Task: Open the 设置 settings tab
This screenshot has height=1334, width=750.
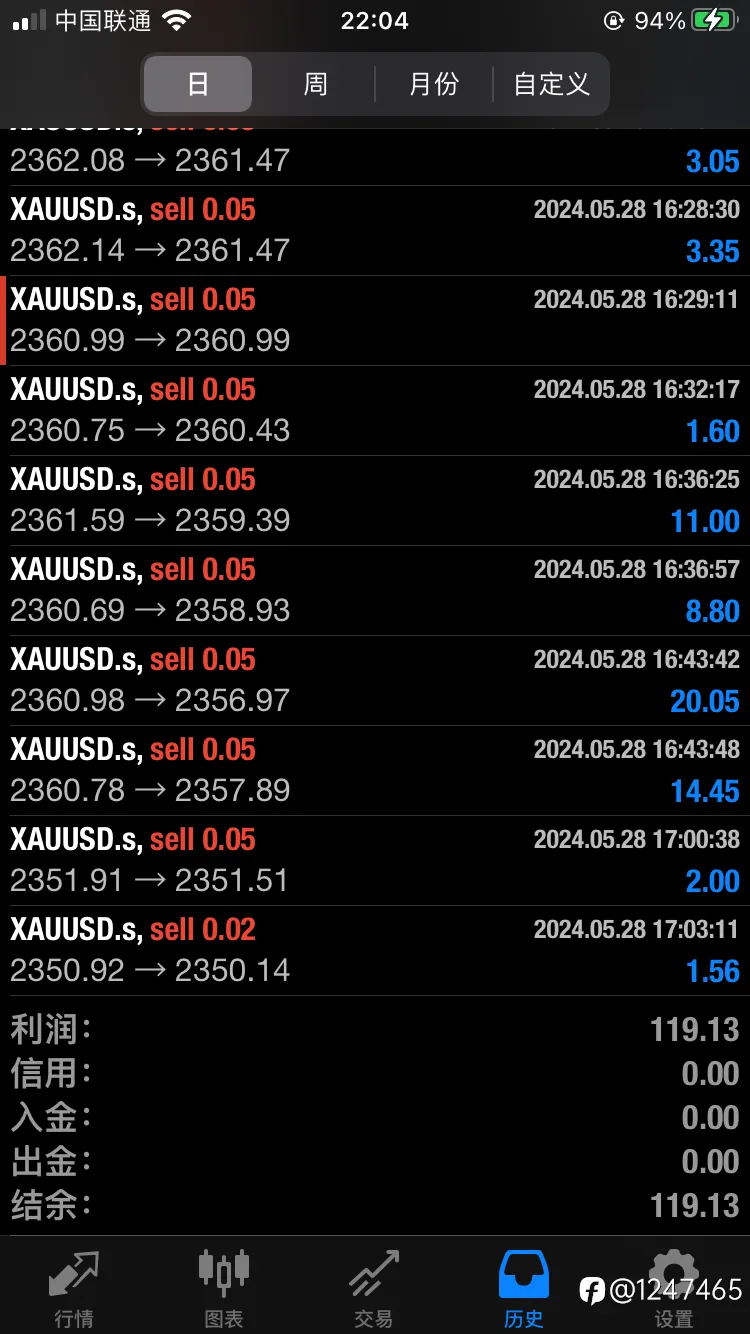Action: click(x=674, y=1288)
